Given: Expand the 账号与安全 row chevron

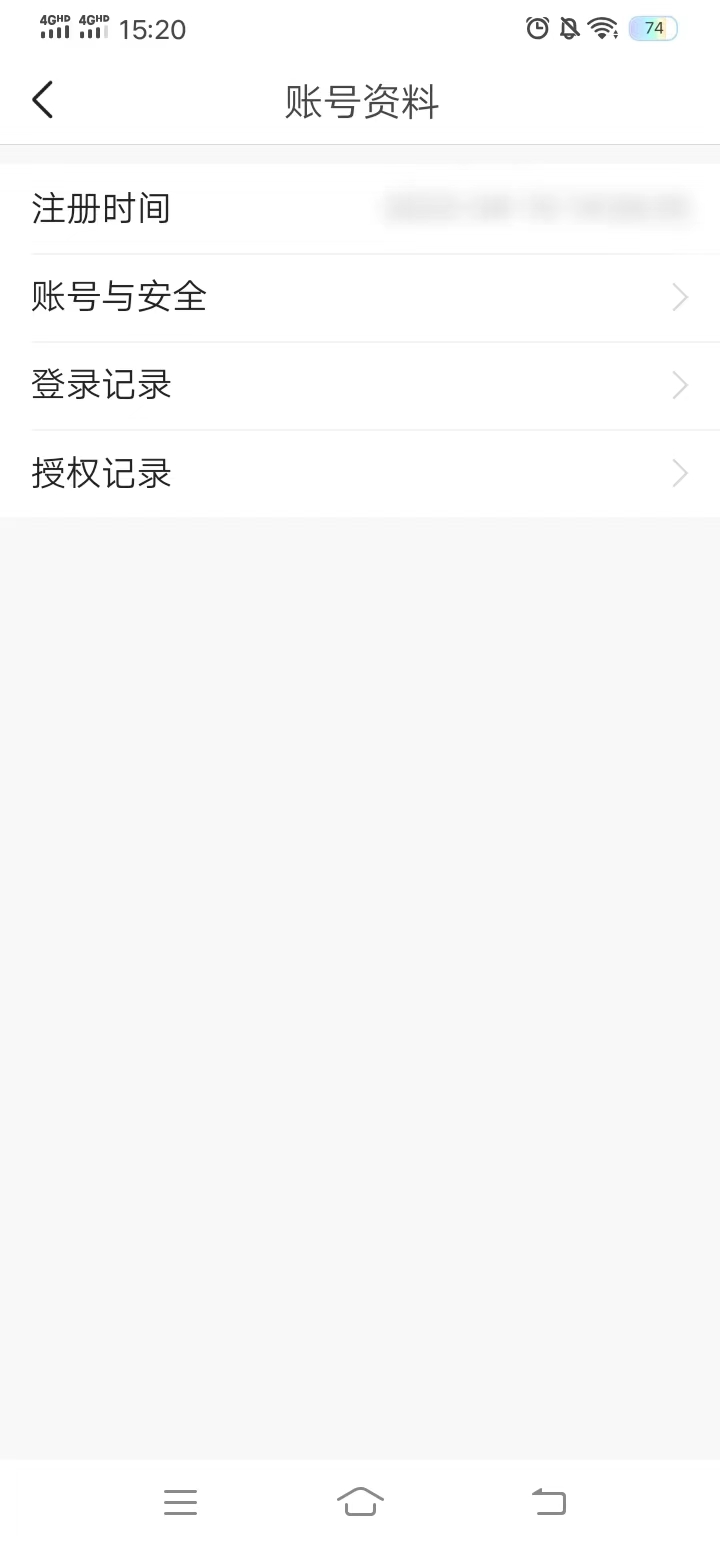Looking at the screenshot, I should coord(679,297).
